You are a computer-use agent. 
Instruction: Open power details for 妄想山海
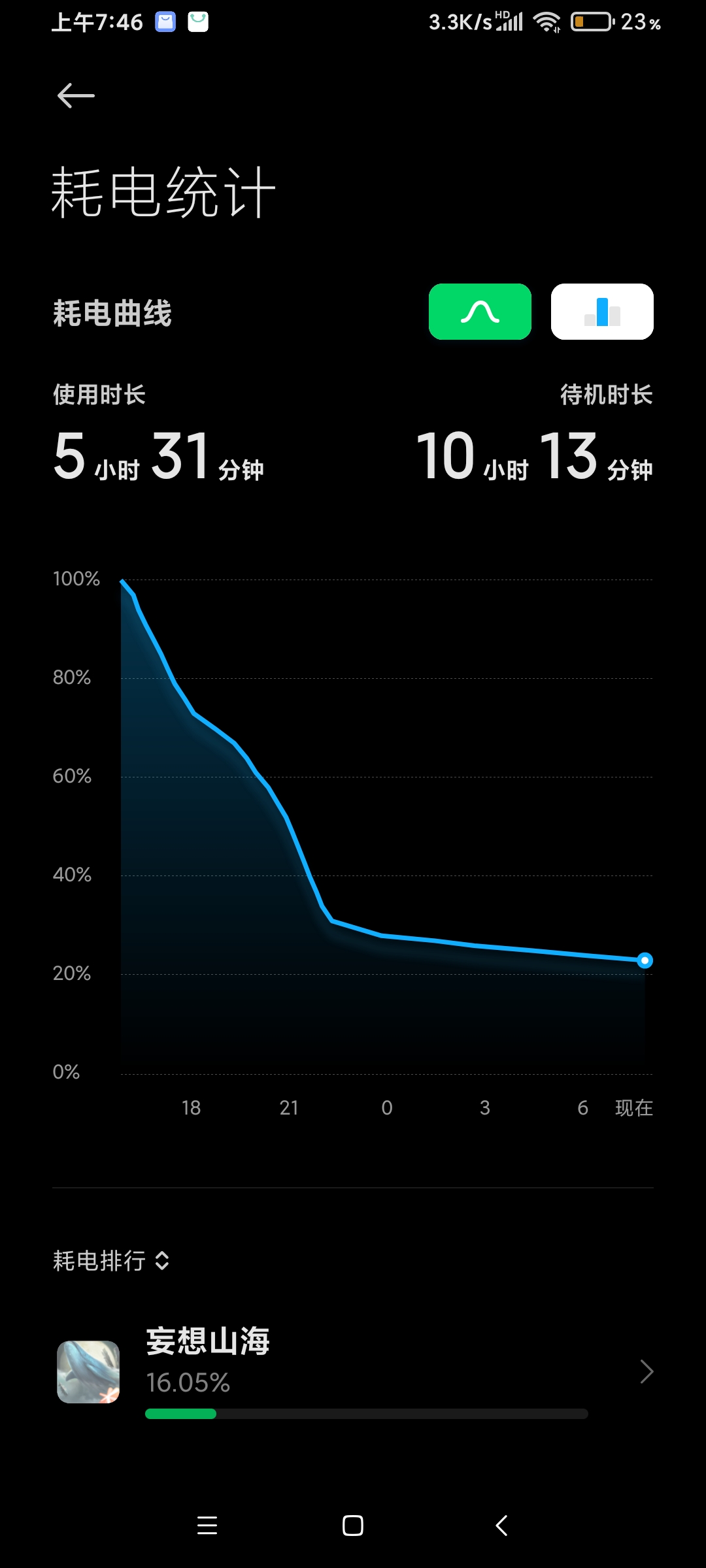click(353, 1371)
